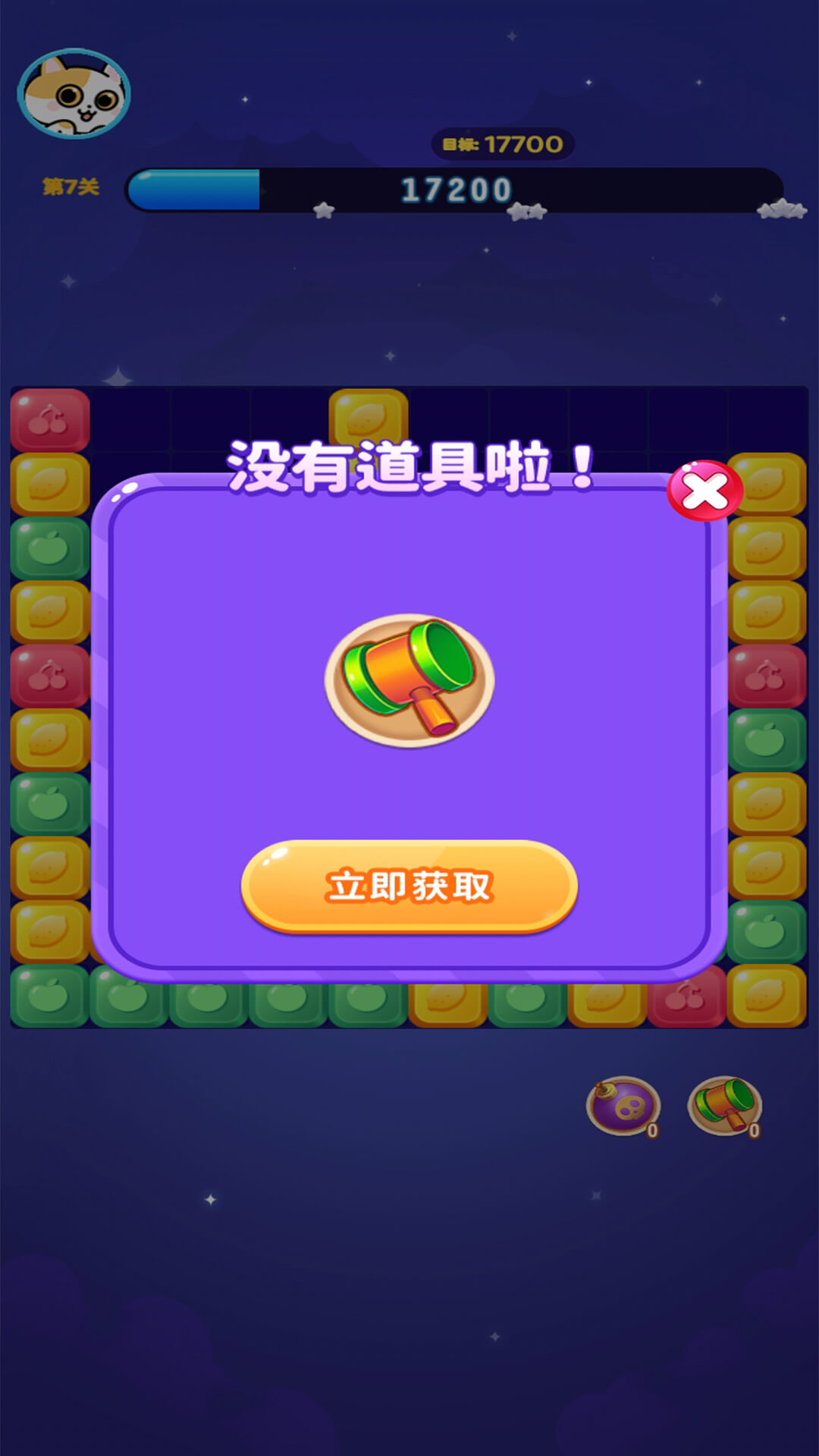Image resolution: width=819 pixels, height=1456 pixels.
Task: Open the cat avatar profile
Action: point(74,94)
